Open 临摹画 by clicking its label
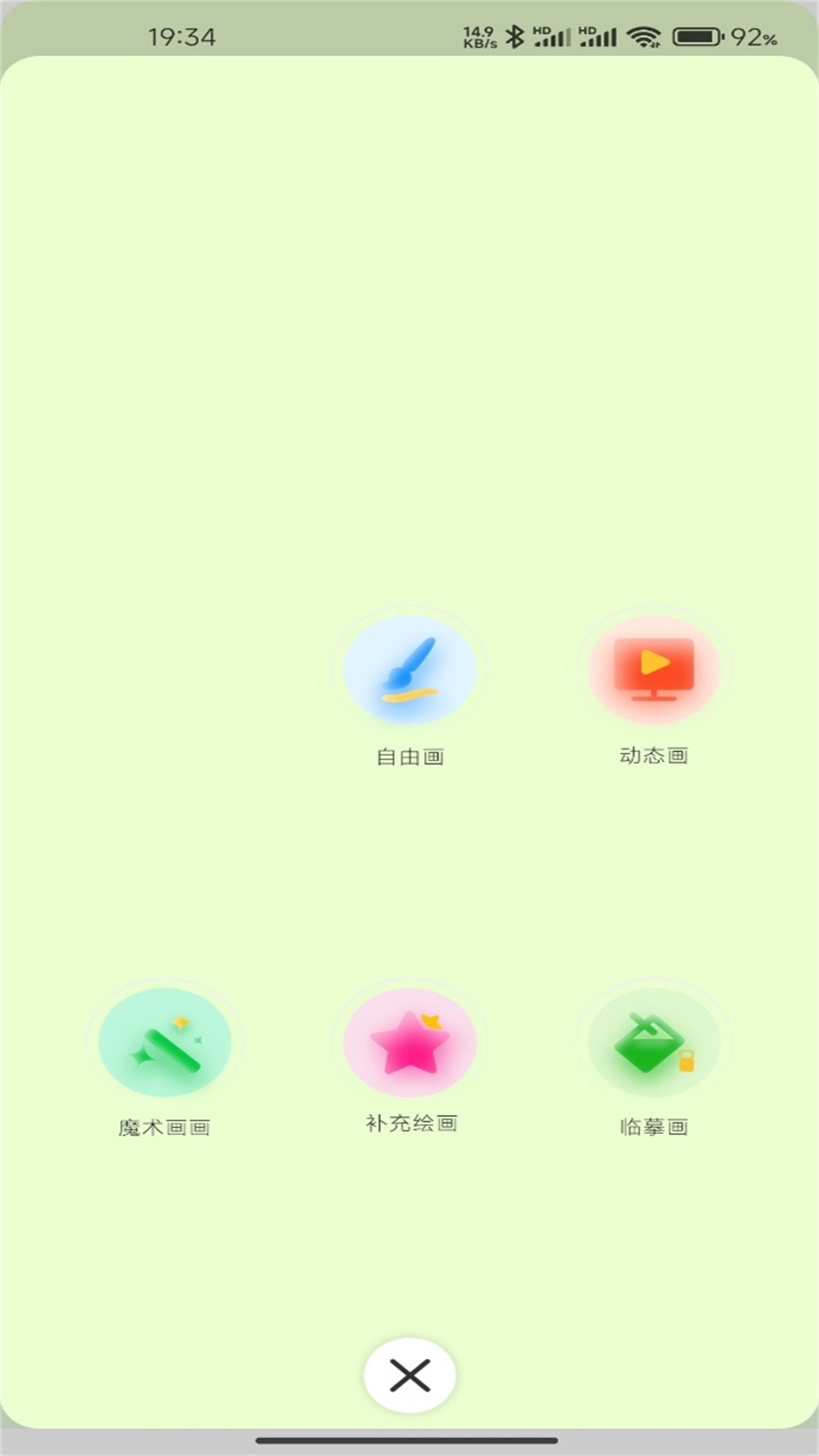 654,1128
